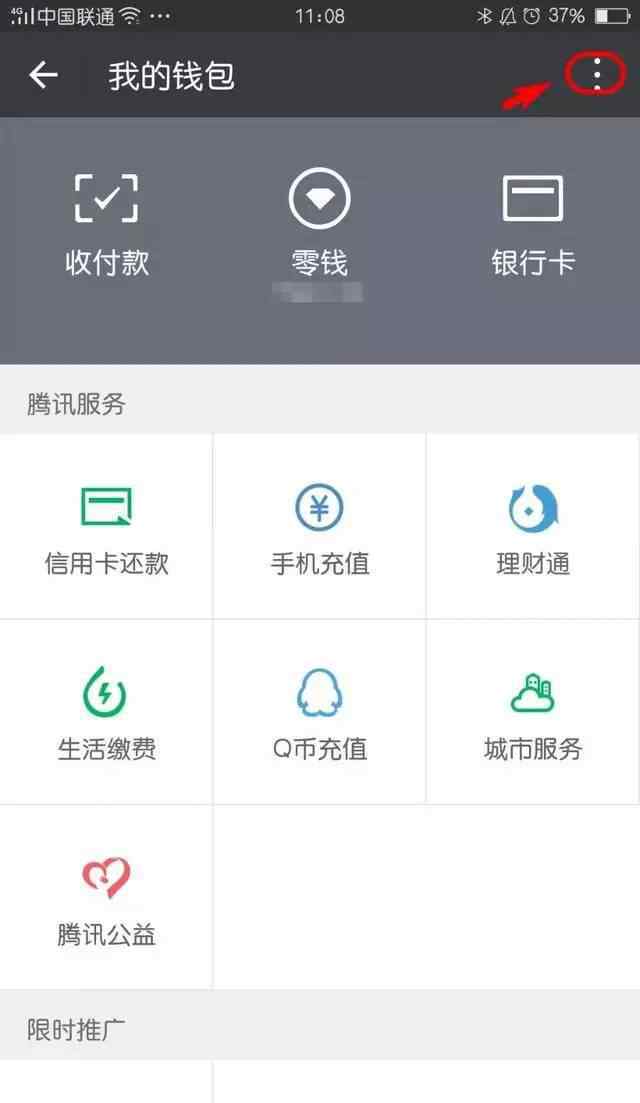Go back from 我的钱包
This screenshot has height=1103, width=640.
pos(43,75)
